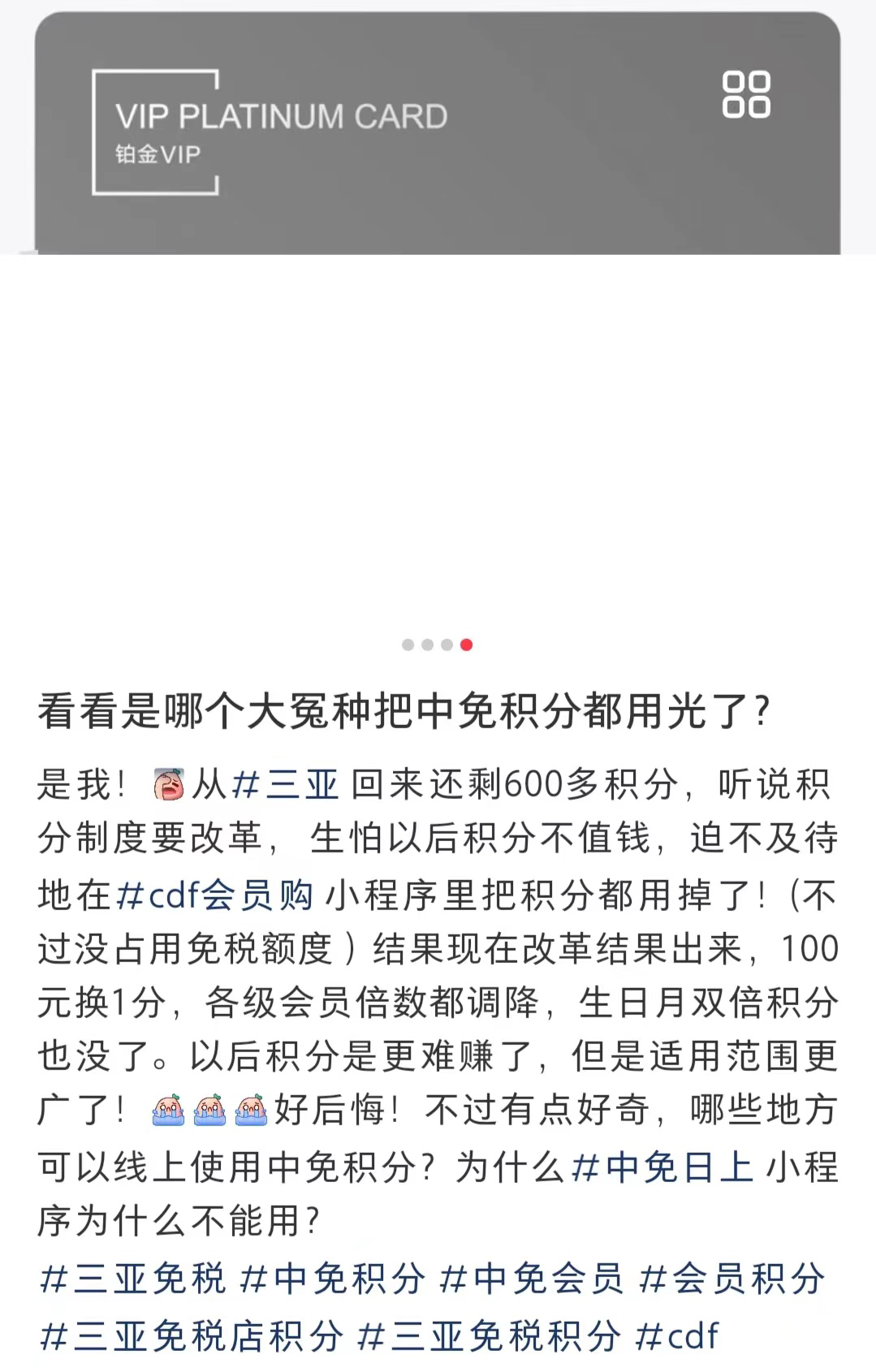Tap the image carousel page indicator dots
The width and height of the screenshot is (876, 1372).
click(x=438, y=645)
